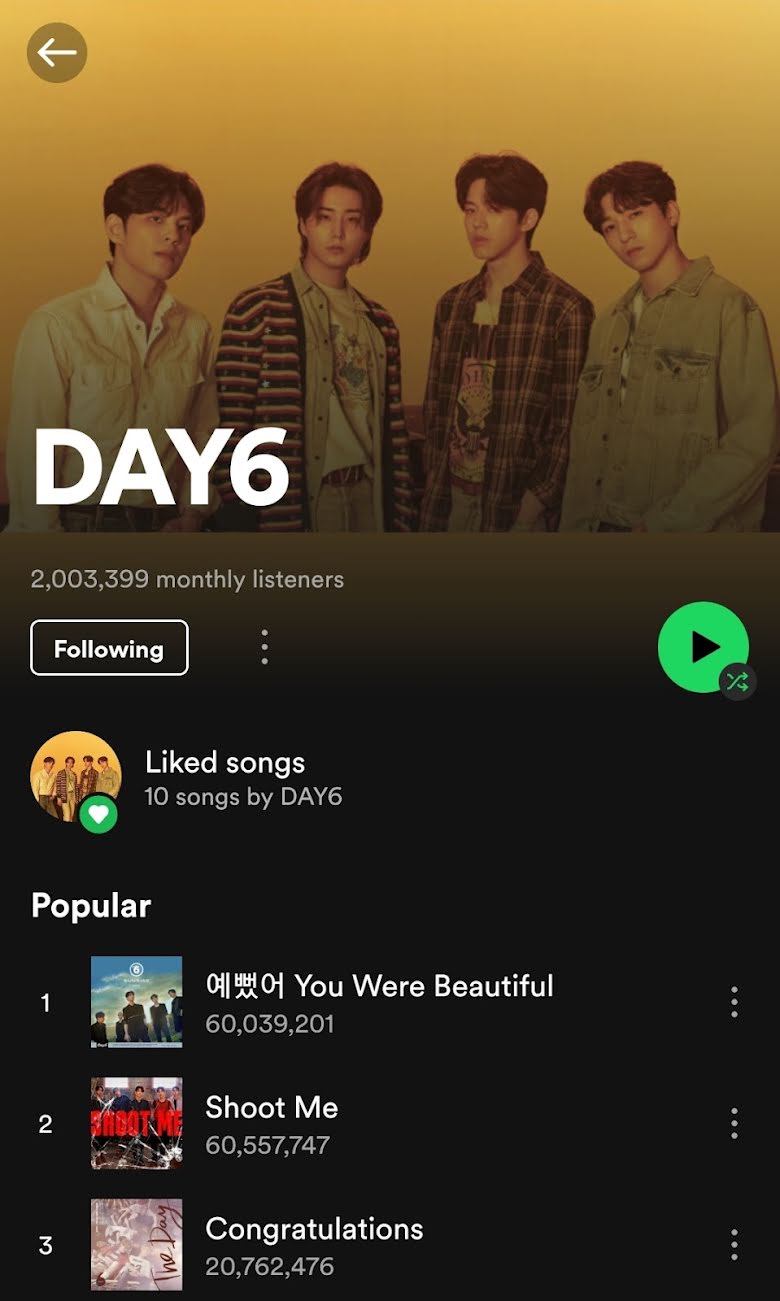Open the artist options three-dot menu
Viewport: 780px width, 1301px height.
coord(263,646)
